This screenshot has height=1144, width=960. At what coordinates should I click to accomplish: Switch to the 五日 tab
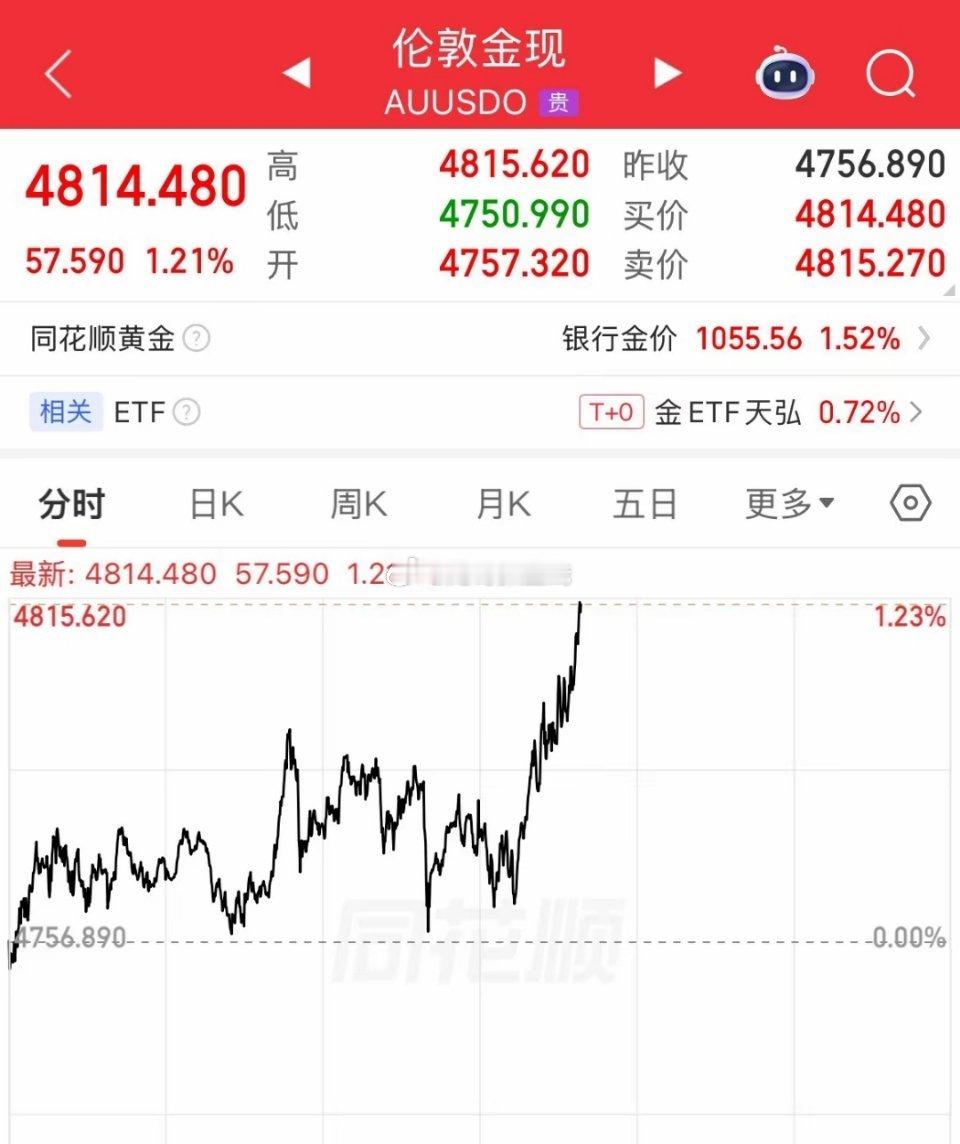pos(644,504)
